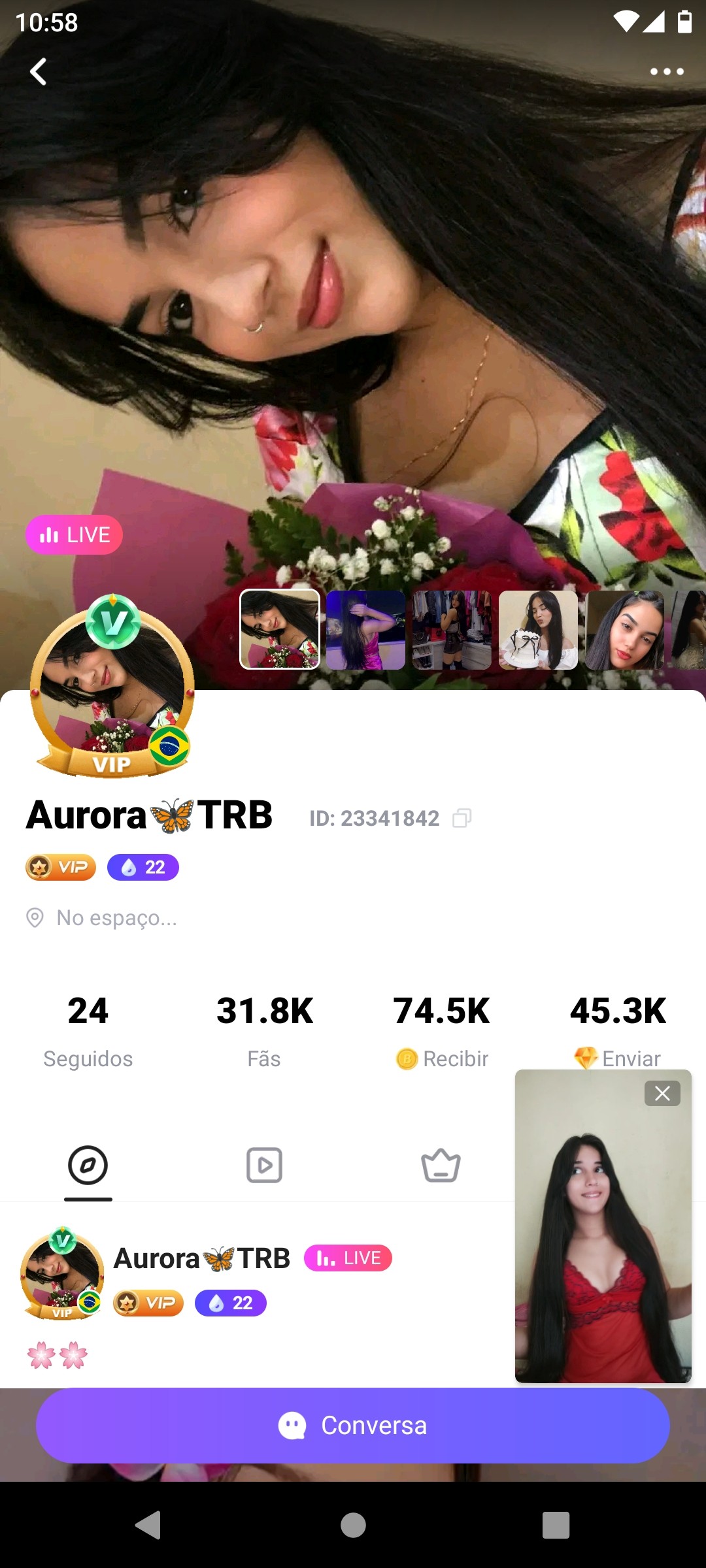This screenshot has height=1568, width=706.
Task: Switch to the compass moments tab
Action: click(x=88, y=1165)
